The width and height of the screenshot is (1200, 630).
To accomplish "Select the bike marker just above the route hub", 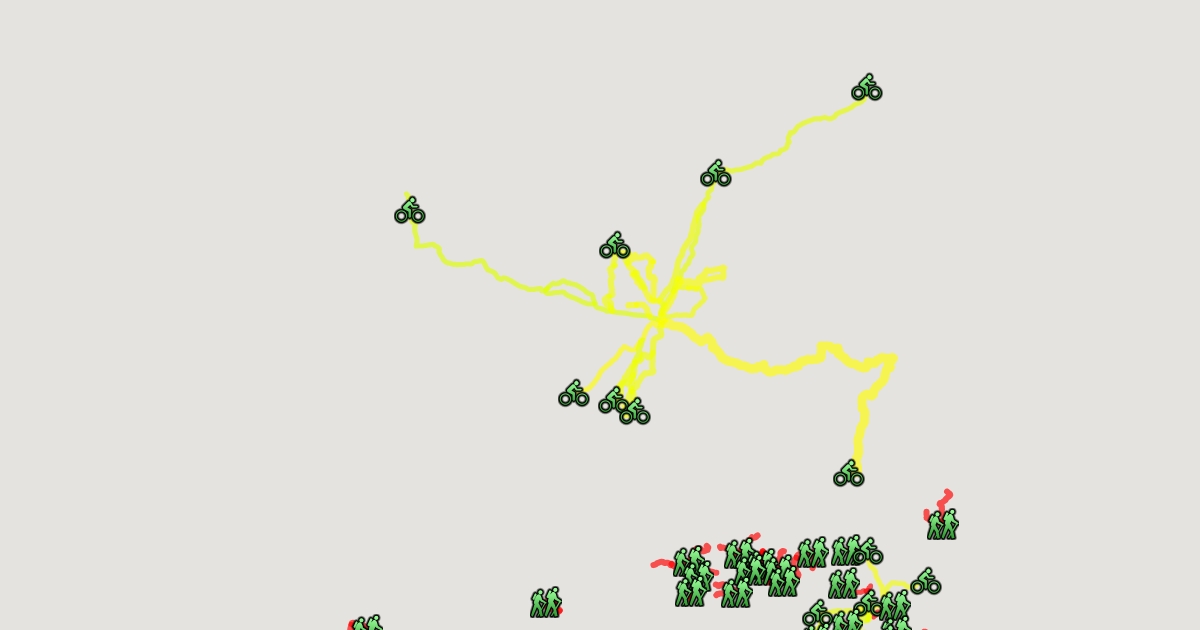I will click(614, 246).
